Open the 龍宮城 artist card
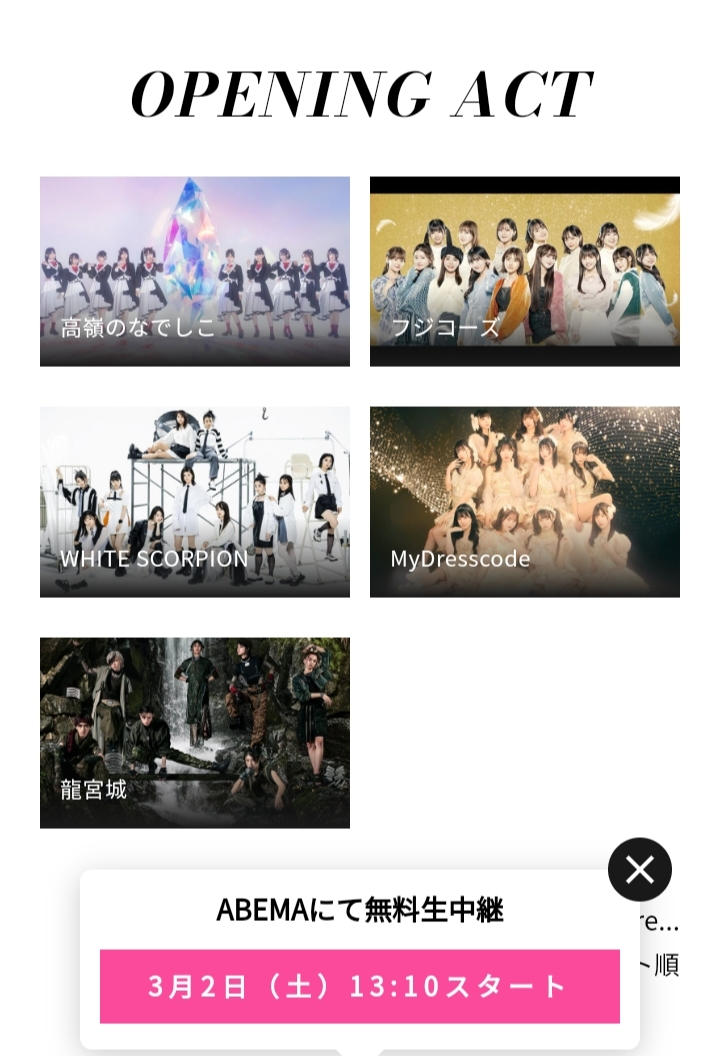Viewport: 719px width, 1056px height. coord(195,732)
